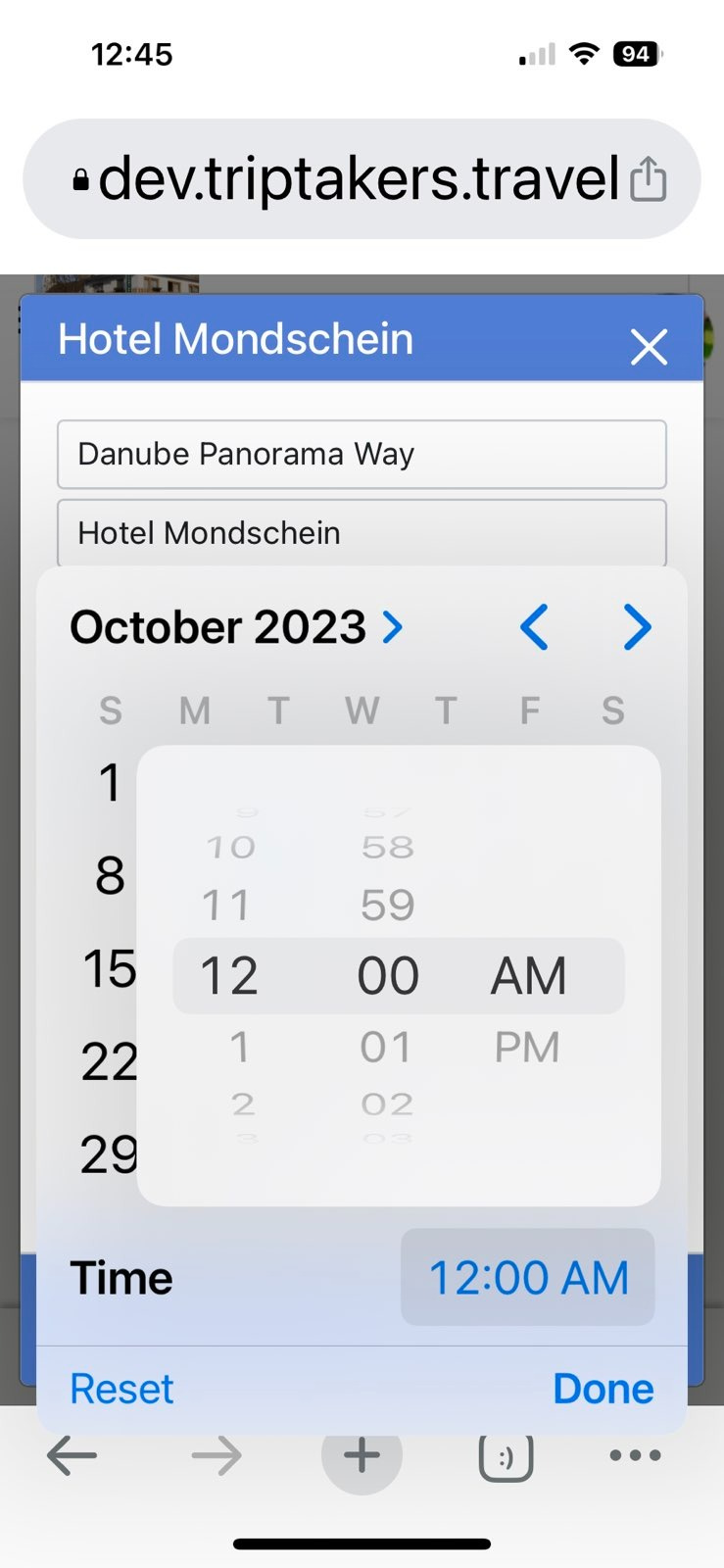Image resolution: width=724 pixels, height=1568 pixels.
Task: Pick hour 11 in the time wheel
Action: [x=226, y=905]
